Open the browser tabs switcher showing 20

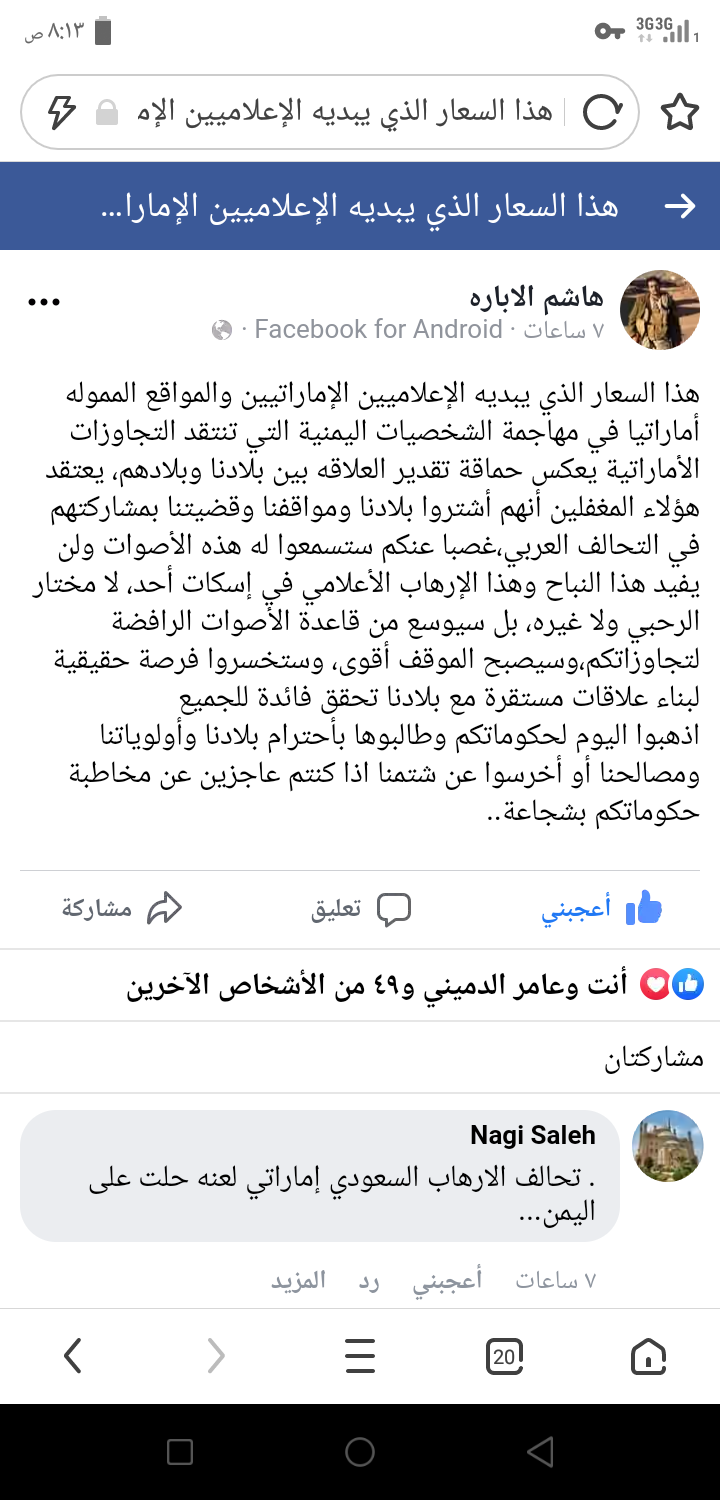[504, 1356]
